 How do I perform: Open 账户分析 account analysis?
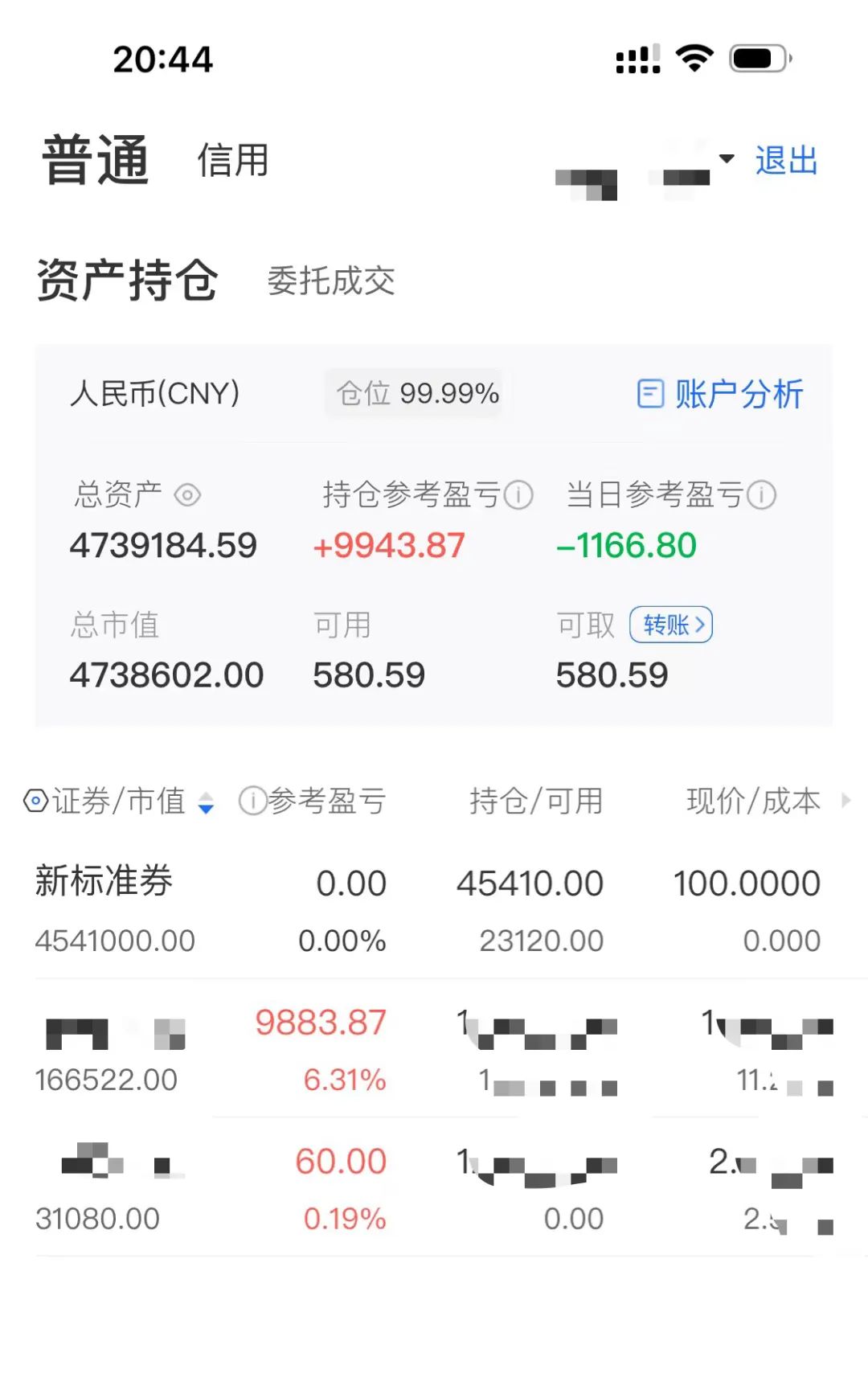tap(721, 394)
